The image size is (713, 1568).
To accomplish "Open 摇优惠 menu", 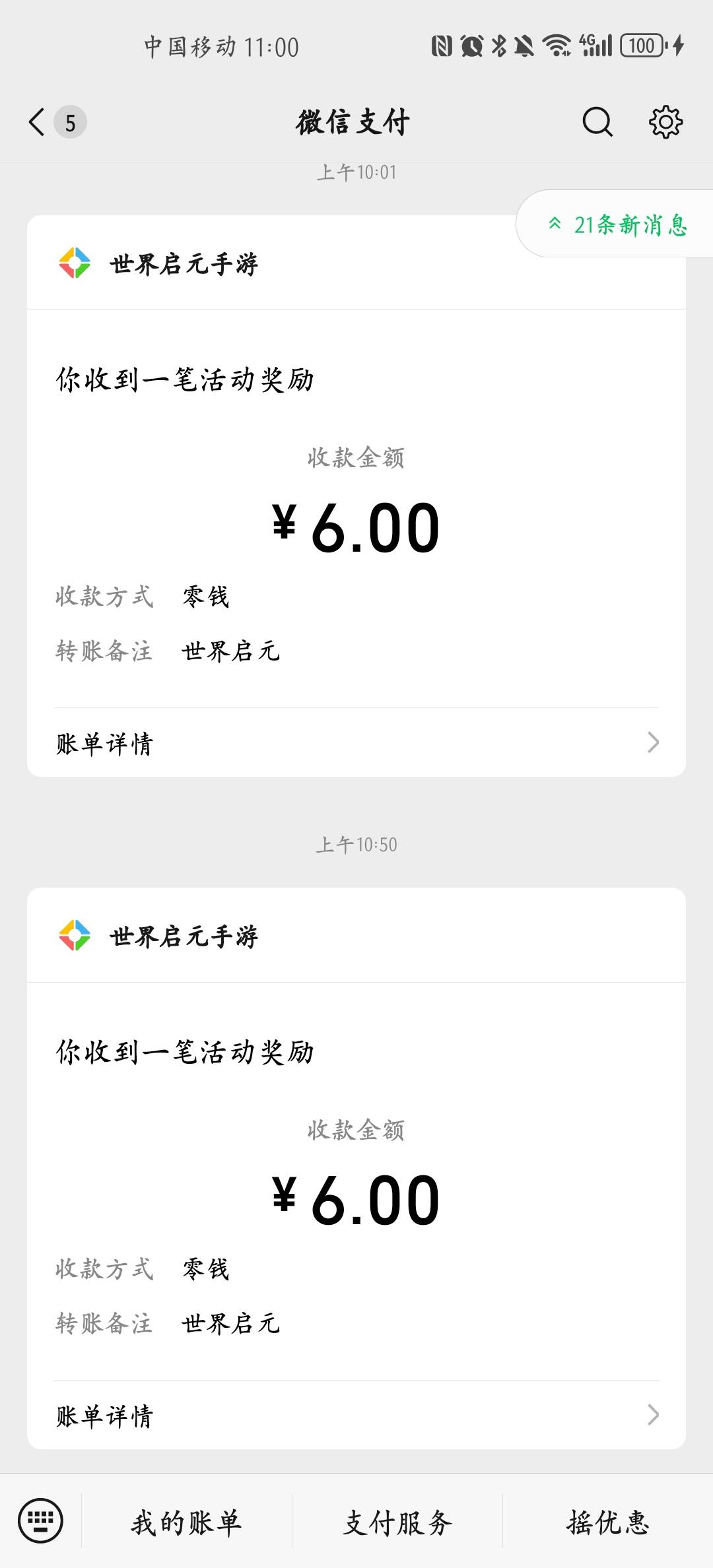I will pyautogui.click(x=608, y=1522).
